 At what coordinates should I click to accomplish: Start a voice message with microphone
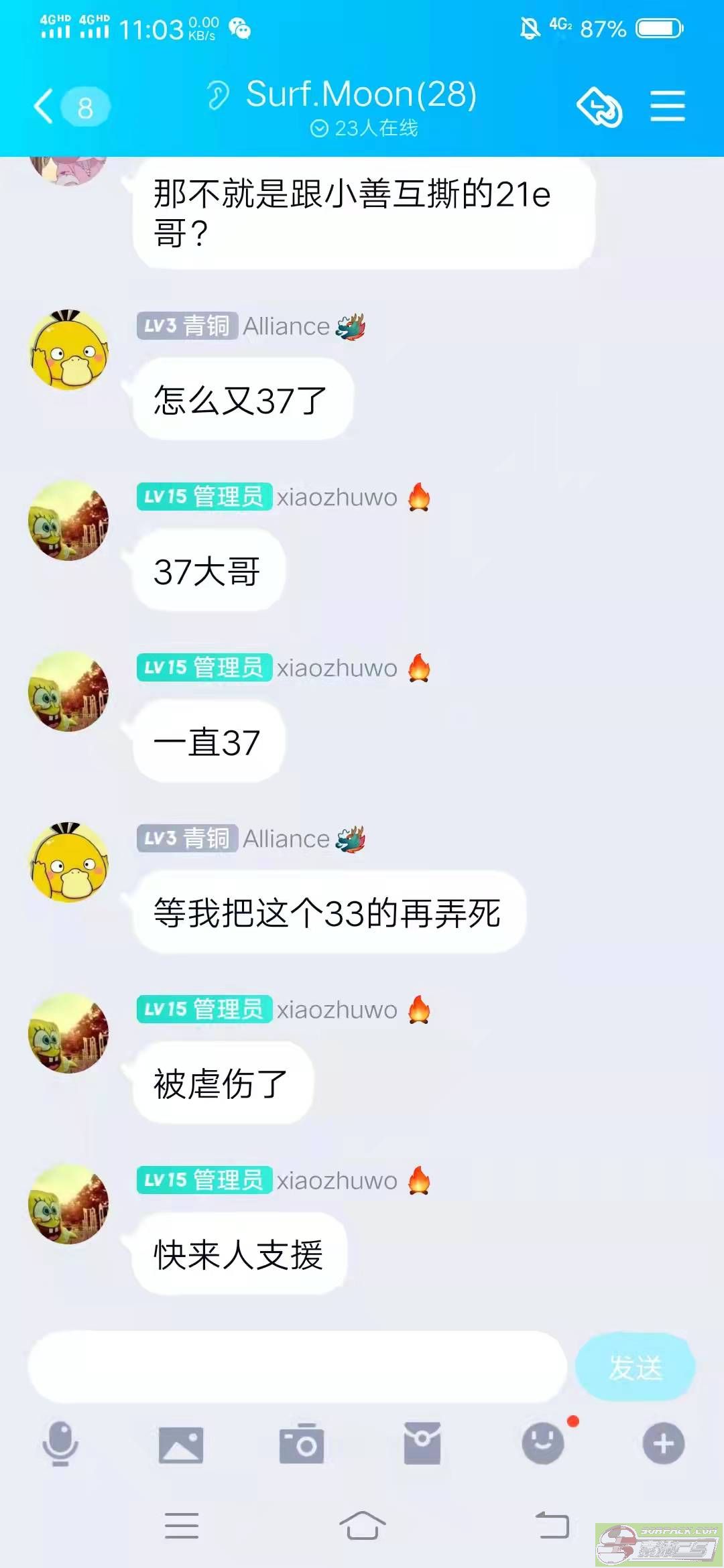point(60,1443)
